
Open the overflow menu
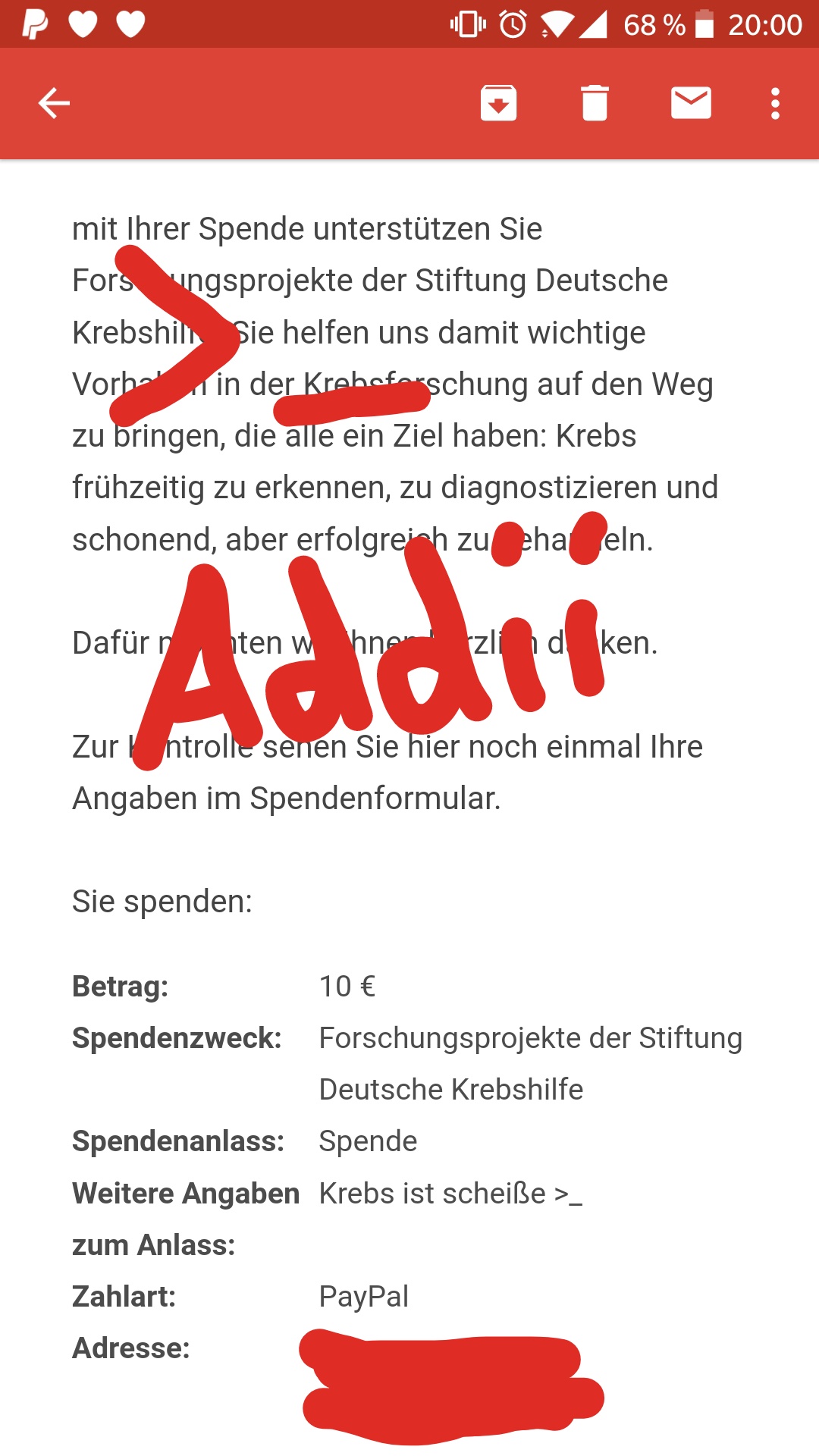tap(775, 103)
